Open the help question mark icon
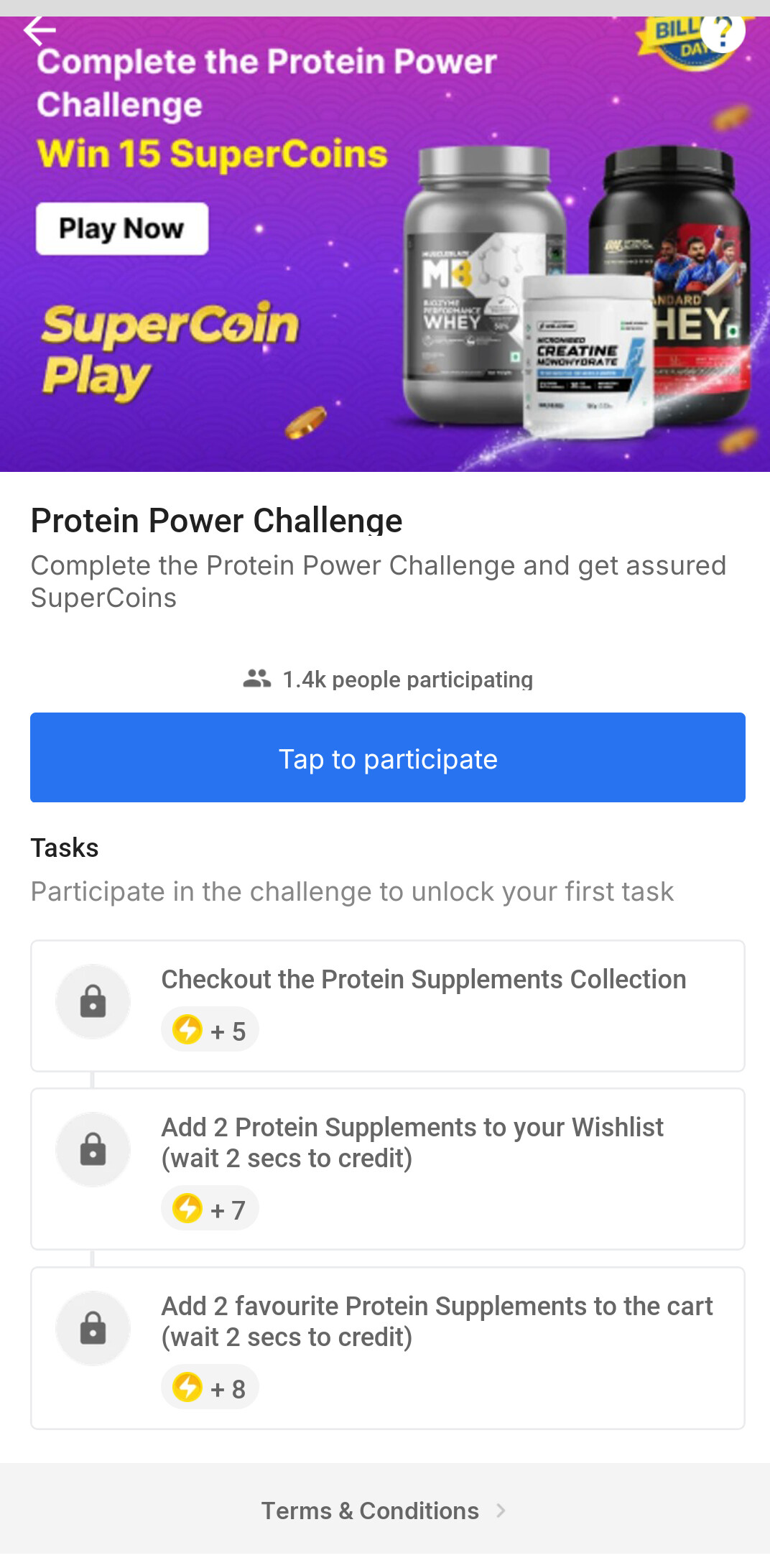Viewport: 770px width, 1568px height. 723,30
